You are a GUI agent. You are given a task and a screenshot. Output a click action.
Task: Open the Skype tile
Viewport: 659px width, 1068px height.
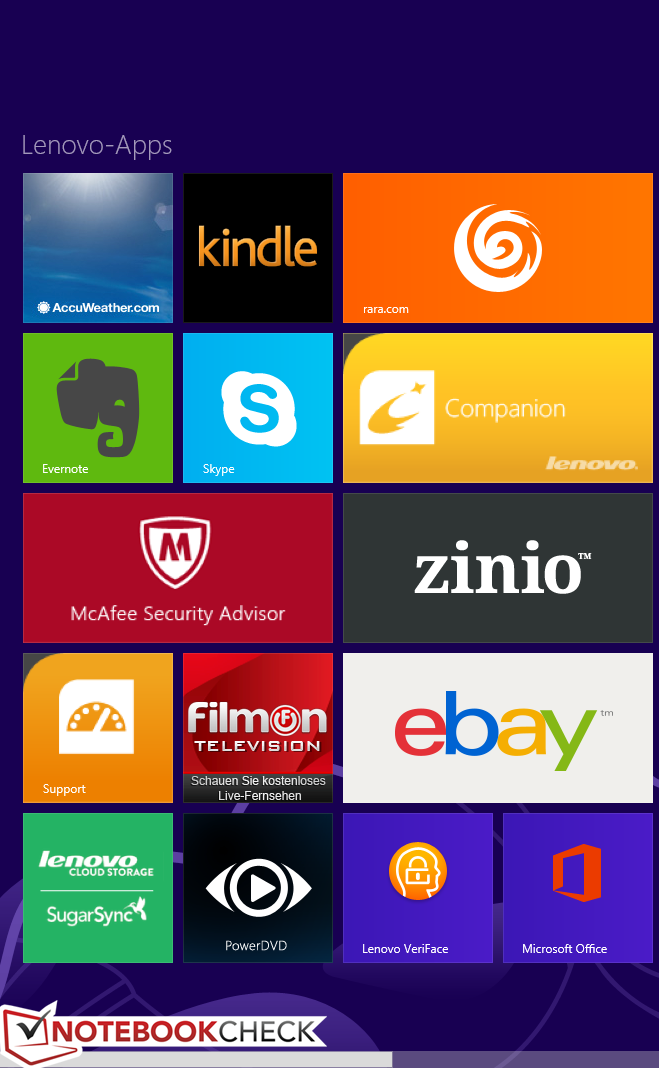coord(258,408)
